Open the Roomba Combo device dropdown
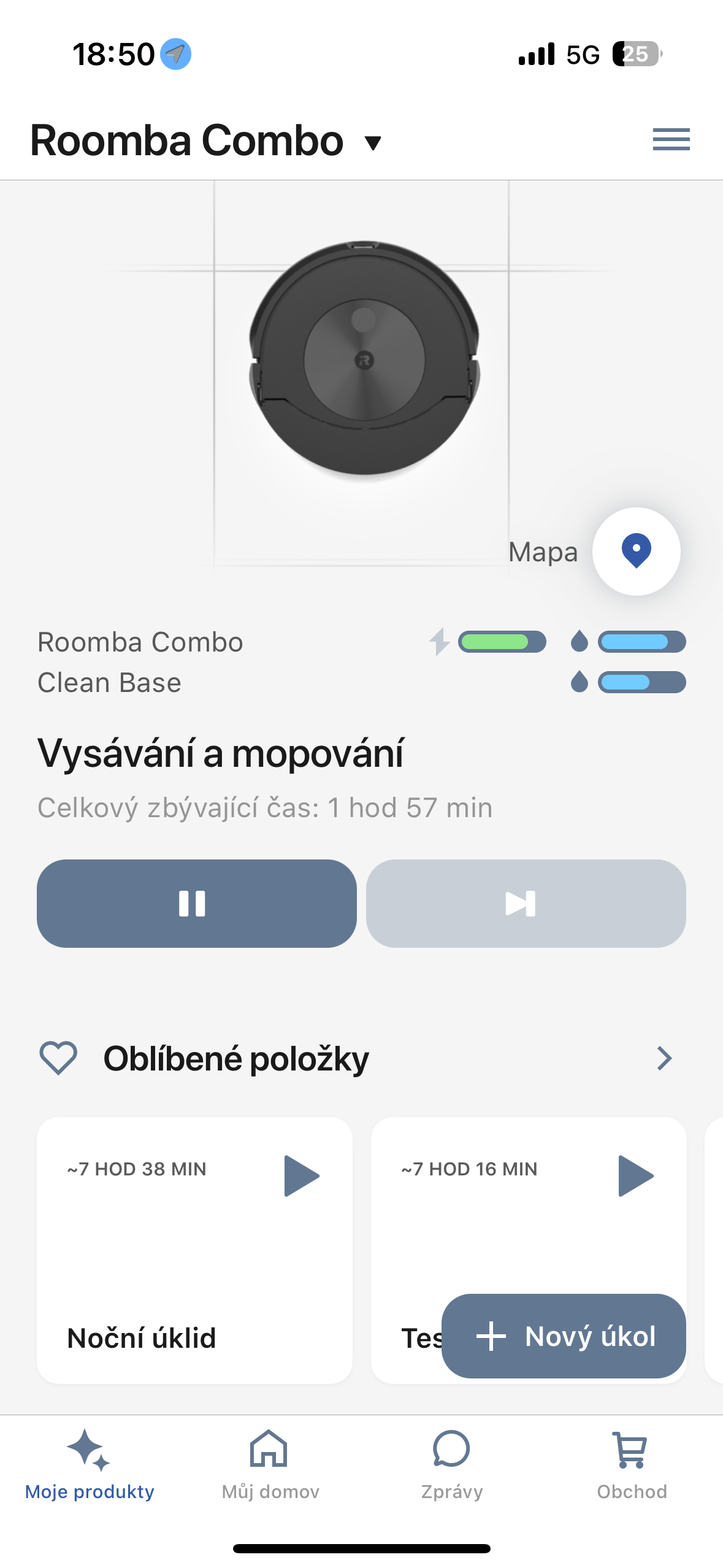Screen dimensions: 723x1568 [x=372, y=142]
